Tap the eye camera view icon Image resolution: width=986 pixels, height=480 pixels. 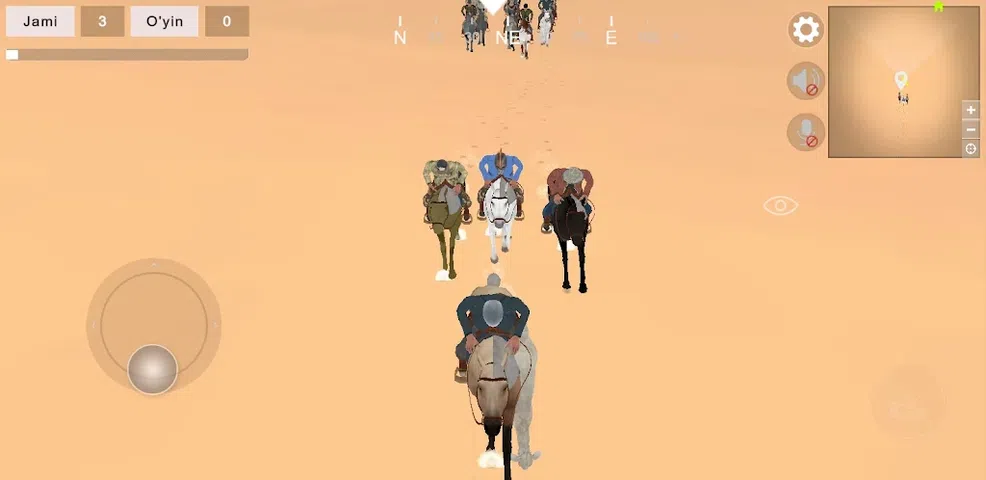pos(780,206)
